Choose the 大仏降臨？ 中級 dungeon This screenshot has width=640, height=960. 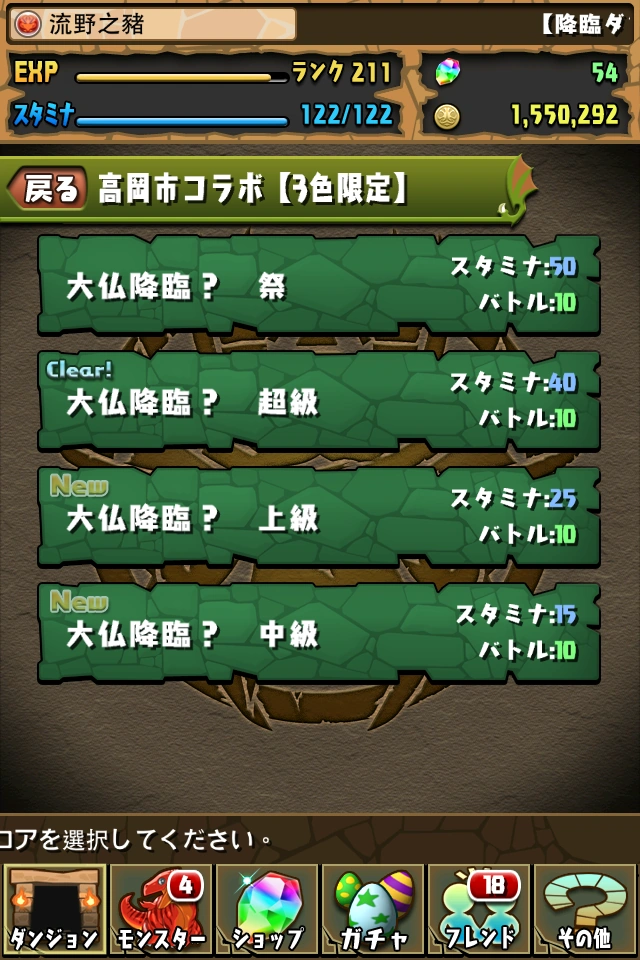click(x=318, y=633)
